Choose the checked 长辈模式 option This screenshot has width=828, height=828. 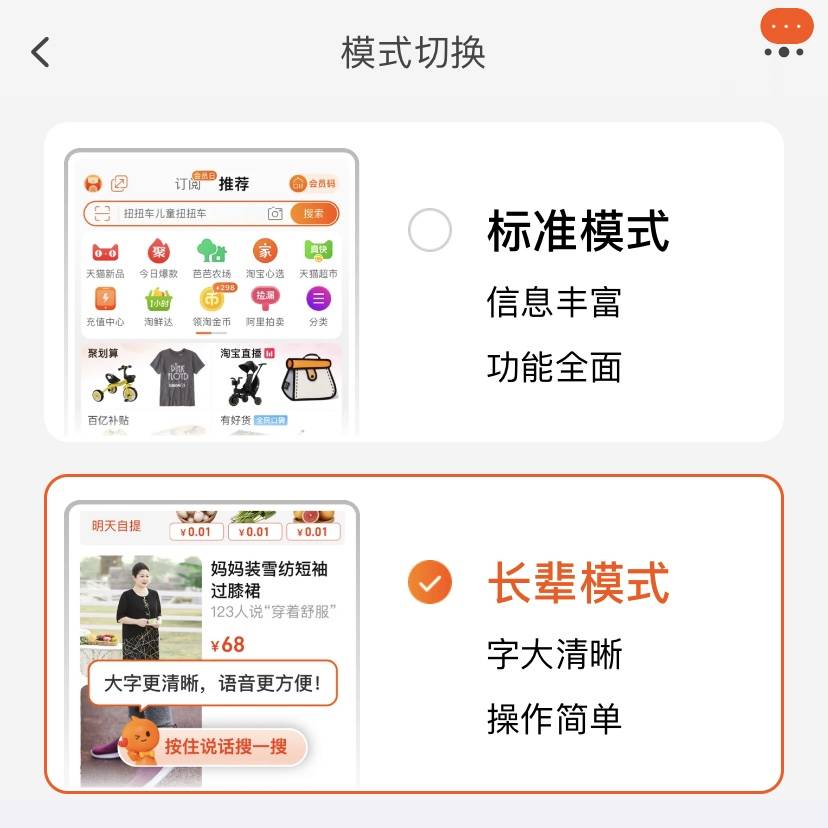[x=430, y=582]
